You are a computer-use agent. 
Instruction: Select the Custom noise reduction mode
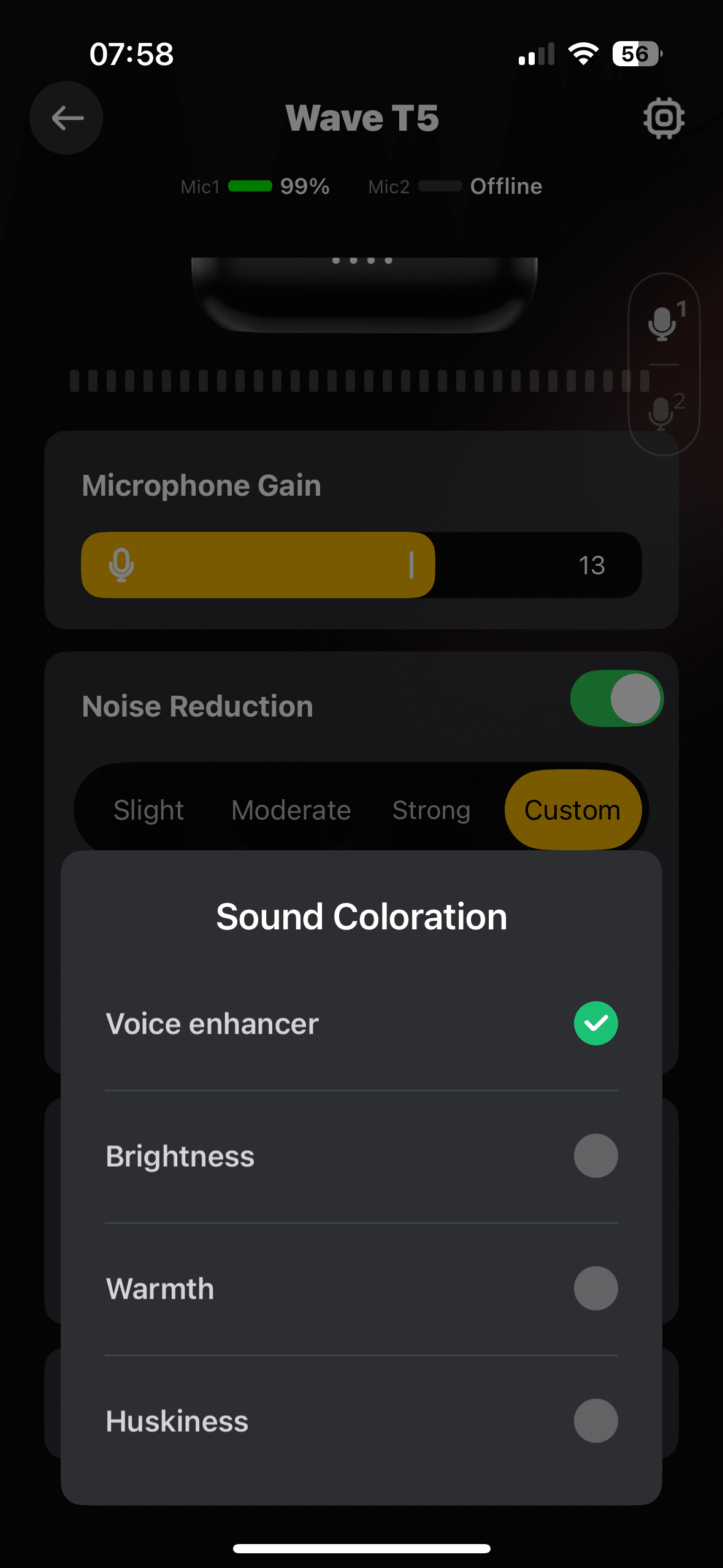(572, 810)
